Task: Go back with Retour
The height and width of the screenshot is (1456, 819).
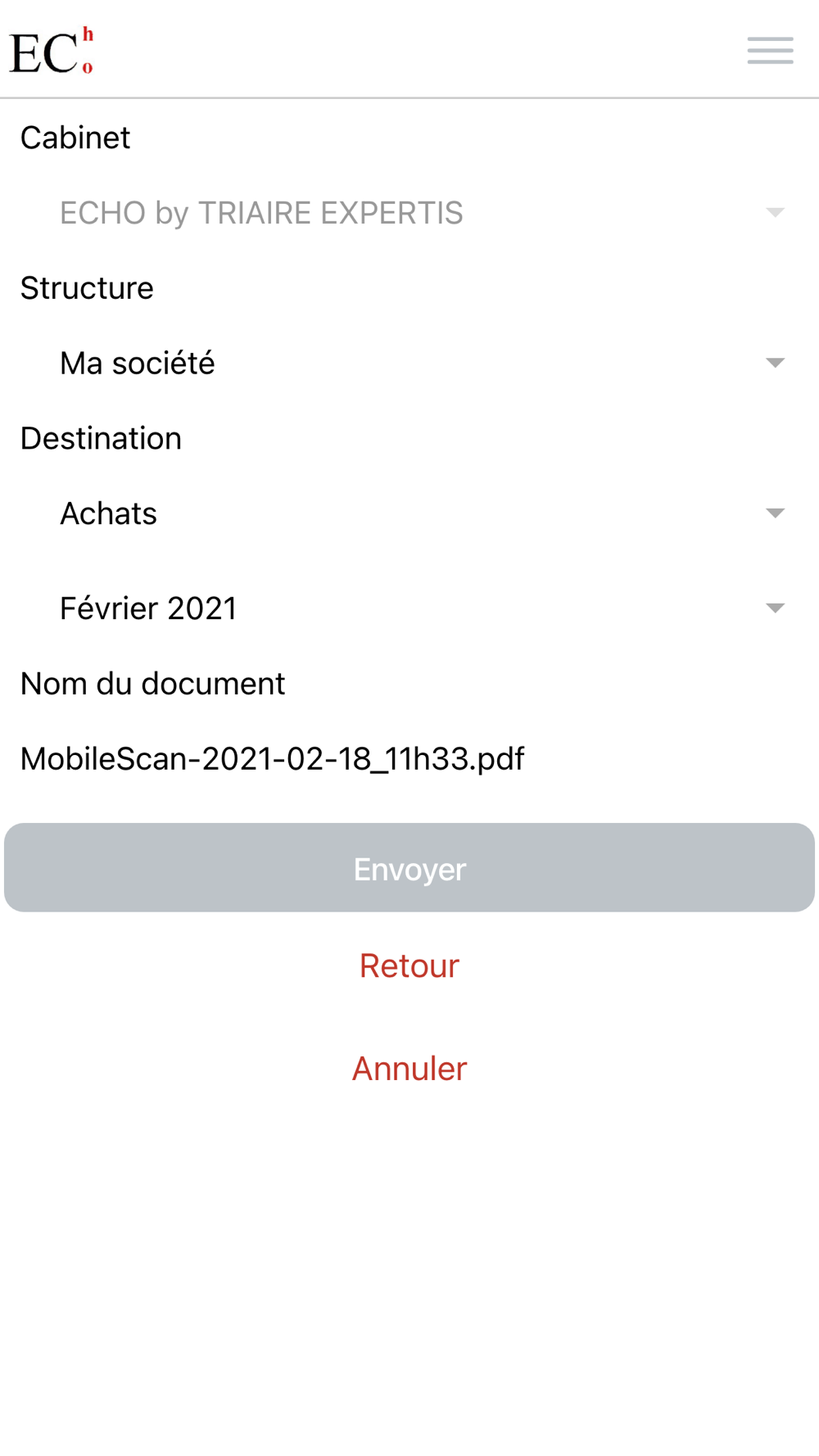Action: pyautogui.click(x=409, y=966)
